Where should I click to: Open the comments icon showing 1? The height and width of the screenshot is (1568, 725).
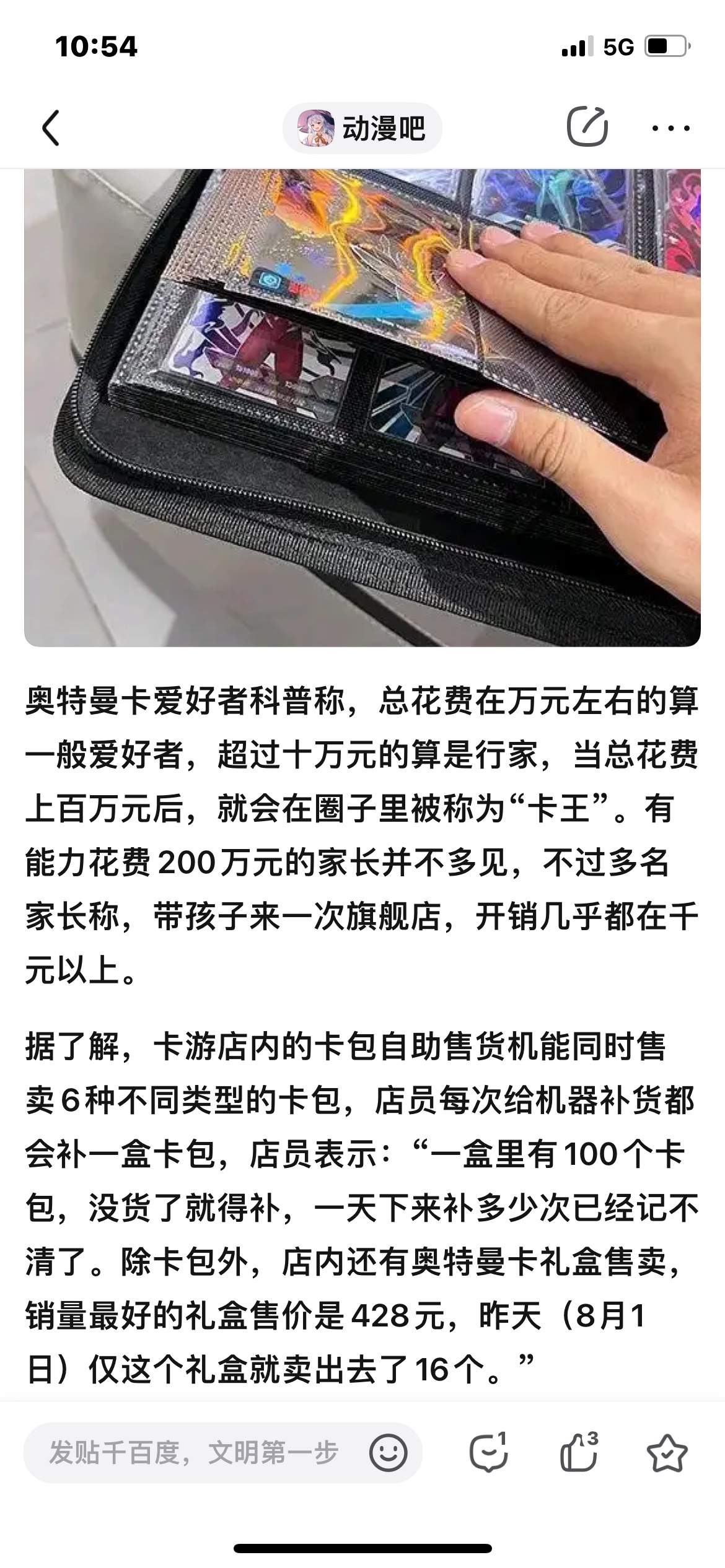click(x=488, y=1453)
